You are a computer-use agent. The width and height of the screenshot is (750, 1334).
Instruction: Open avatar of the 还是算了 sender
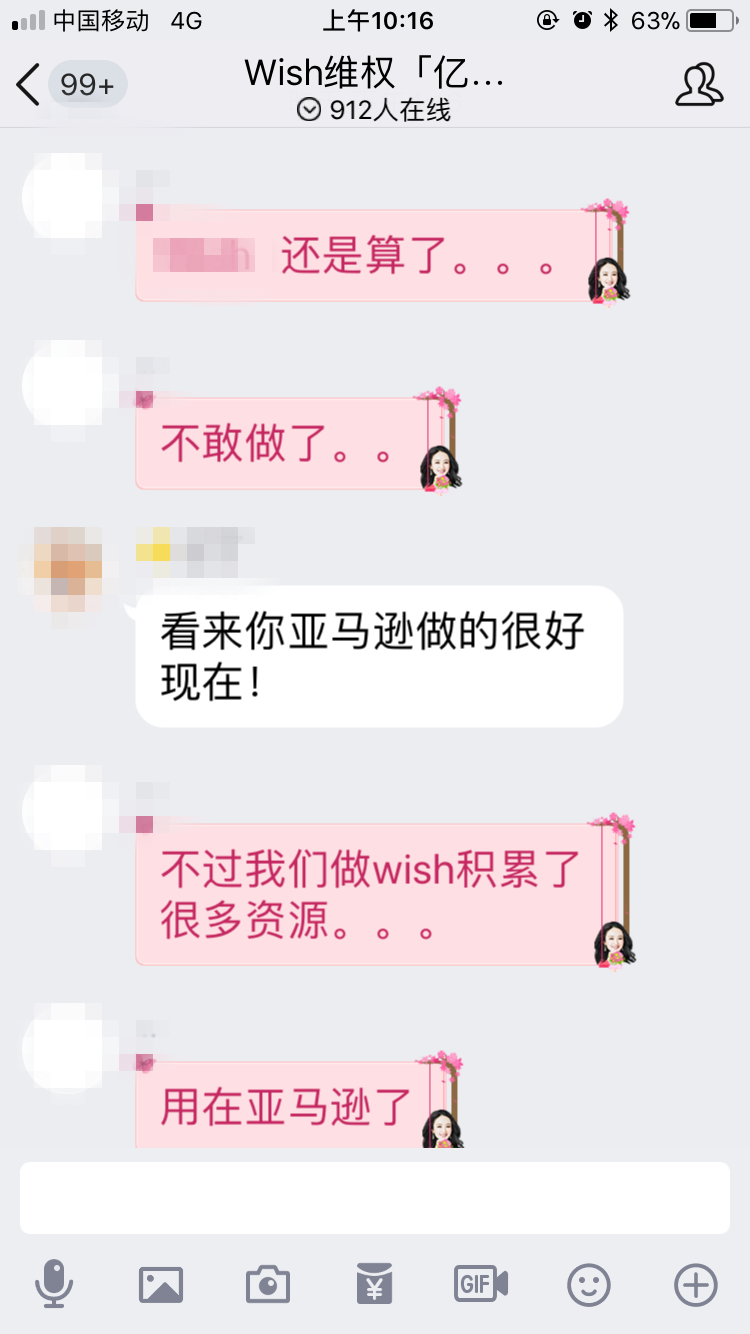(x=67, y=196)
